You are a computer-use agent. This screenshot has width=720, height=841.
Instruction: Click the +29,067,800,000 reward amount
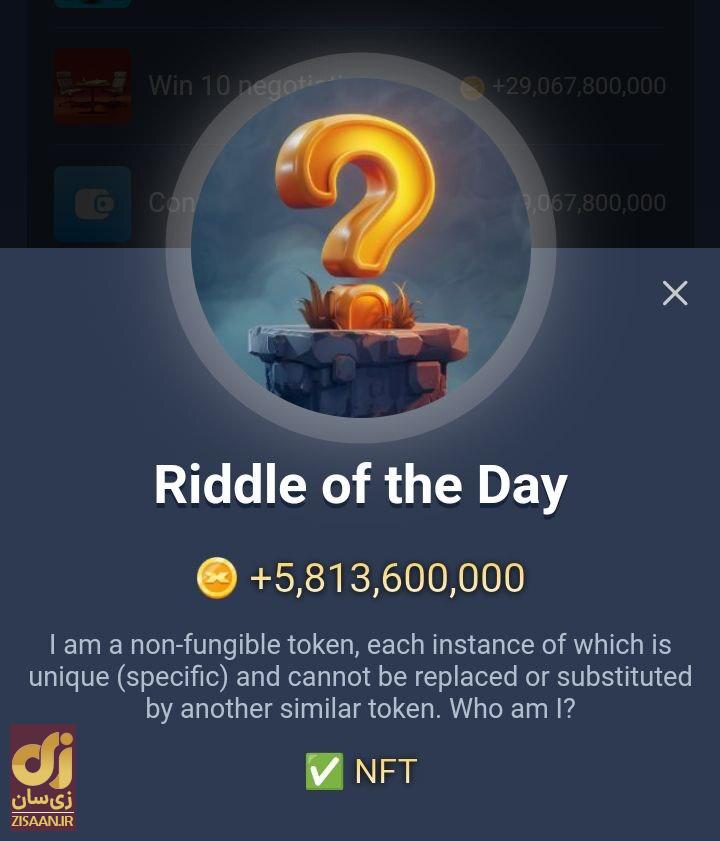[577, 87]
